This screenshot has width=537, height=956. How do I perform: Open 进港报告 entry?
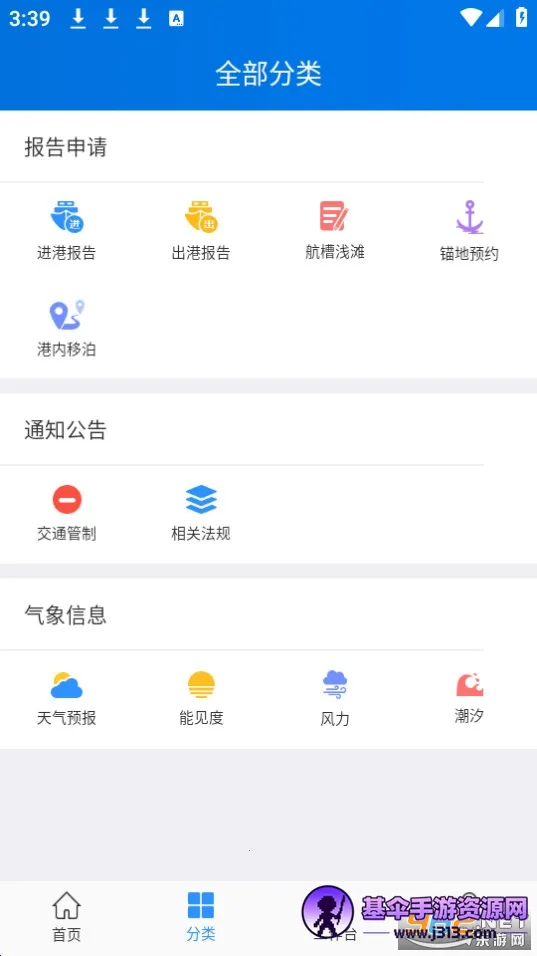tap(66, 230)
